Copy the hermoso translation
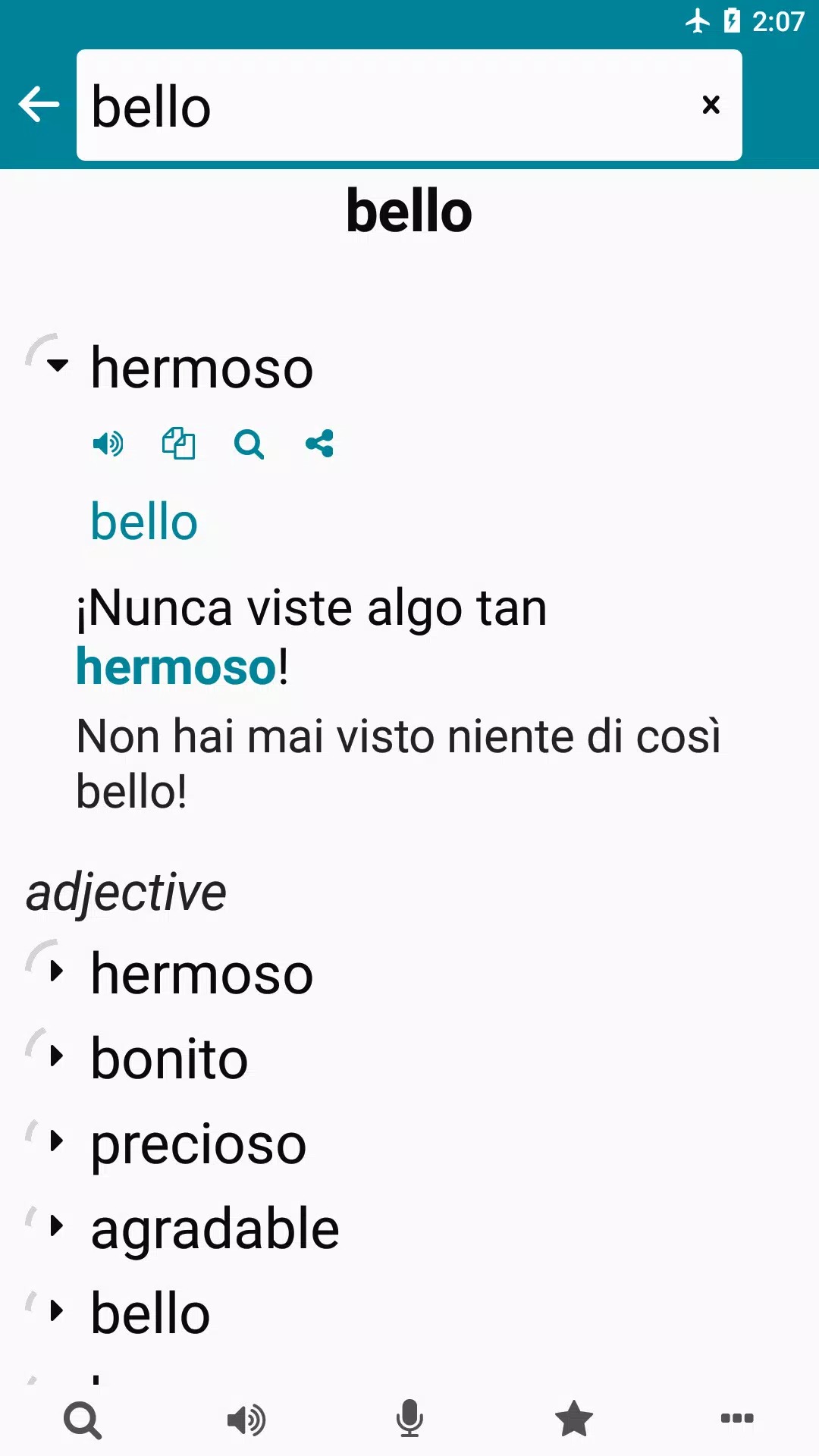The width and height of the screenshot is (819, 1456). pos(178,444)
